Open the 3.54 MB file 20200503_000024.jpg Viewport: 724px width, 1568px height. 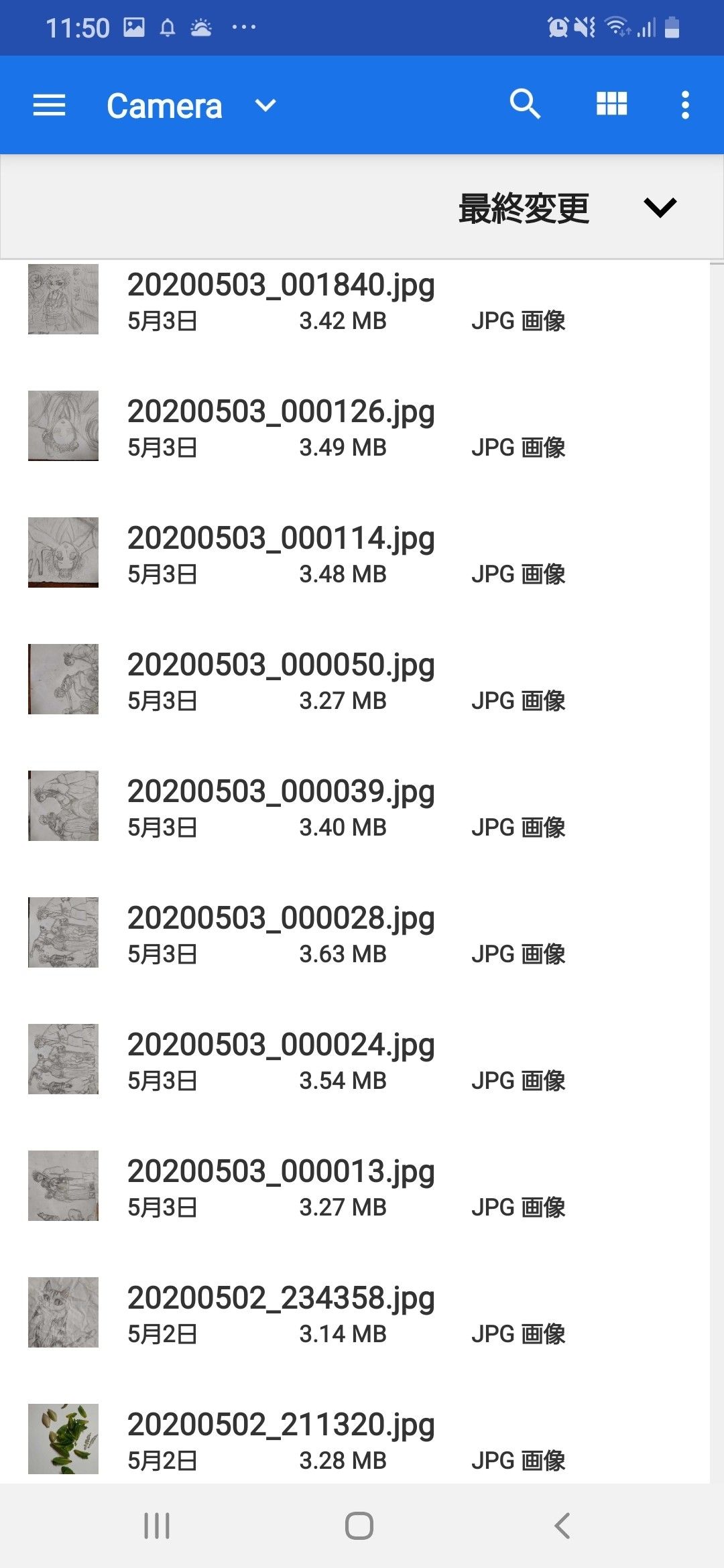click(281, 1059)
